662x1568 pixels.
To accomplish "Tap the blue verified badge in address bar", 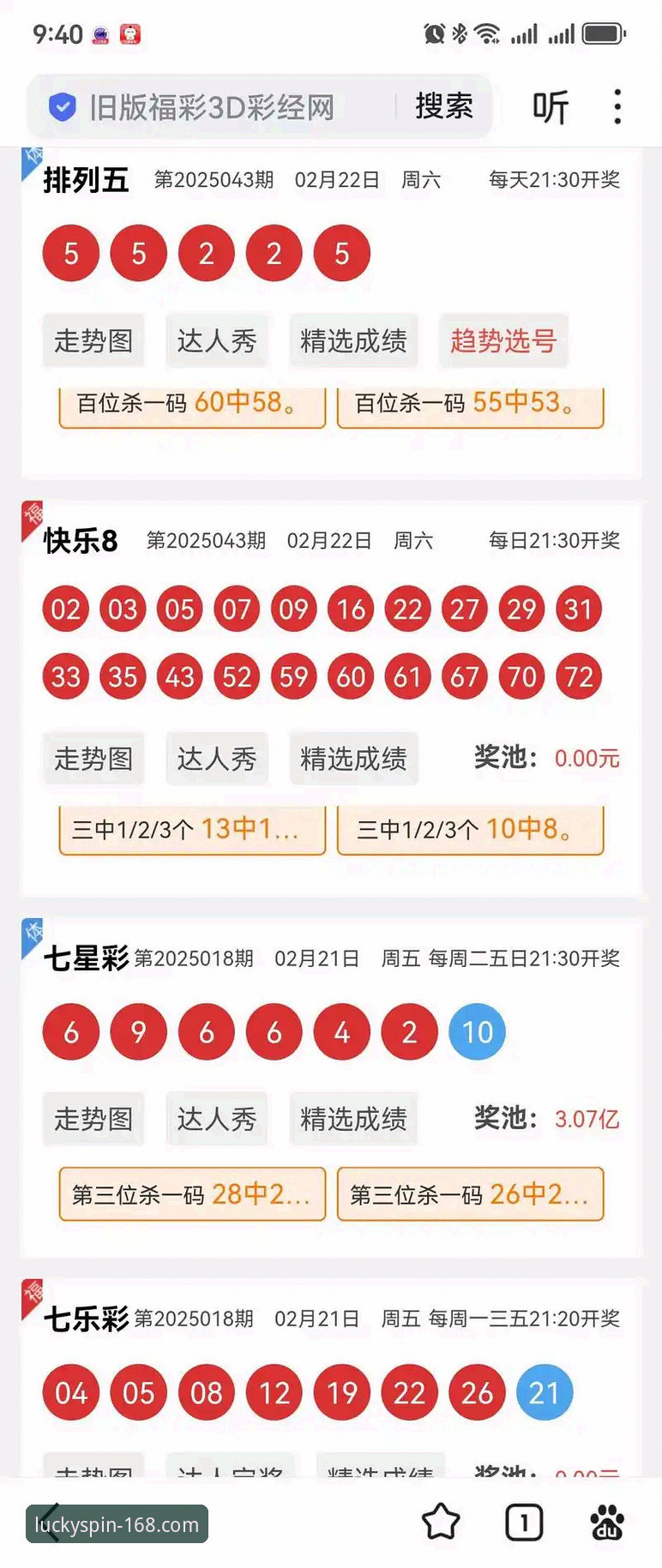I will point(63,106).
